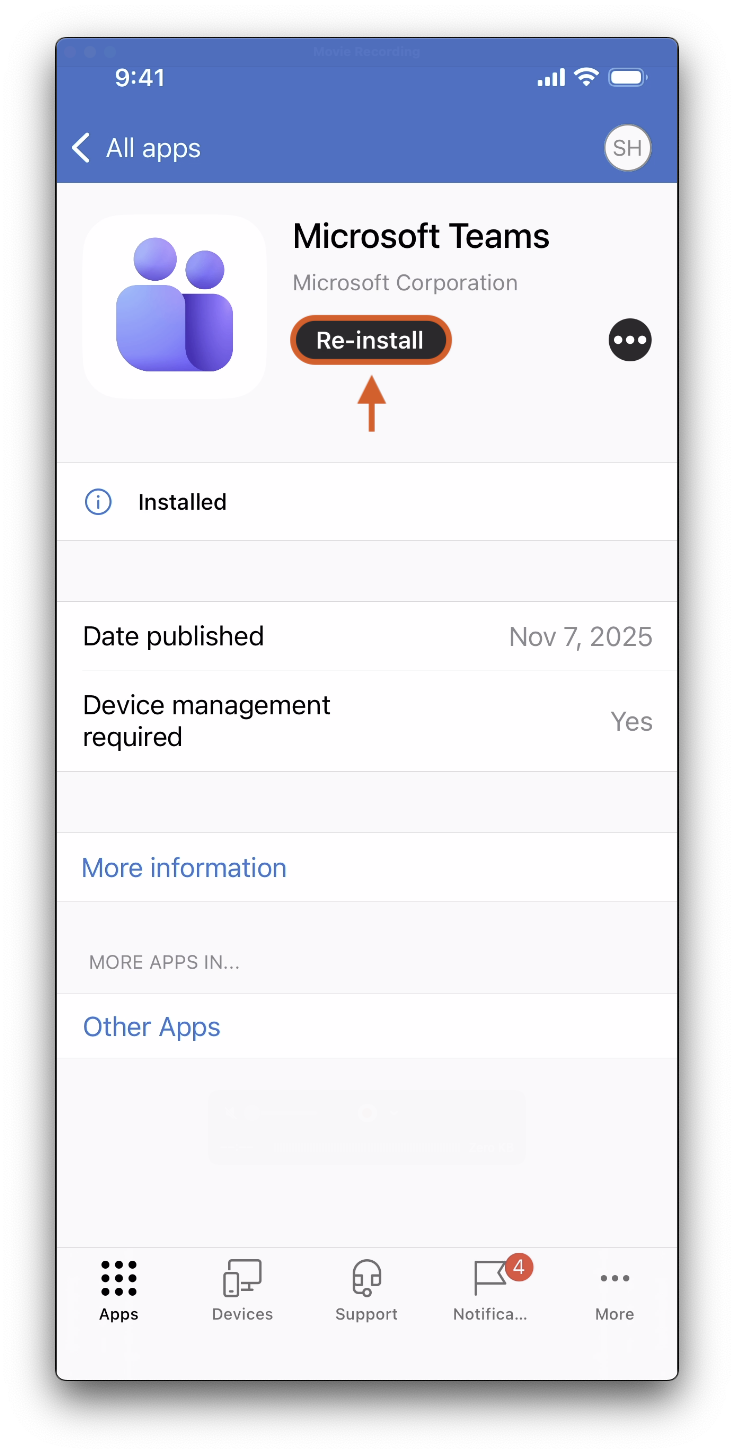The image size is (734, 1454).
Task: Switch to the Apps tab
Action: (119, 1290)
